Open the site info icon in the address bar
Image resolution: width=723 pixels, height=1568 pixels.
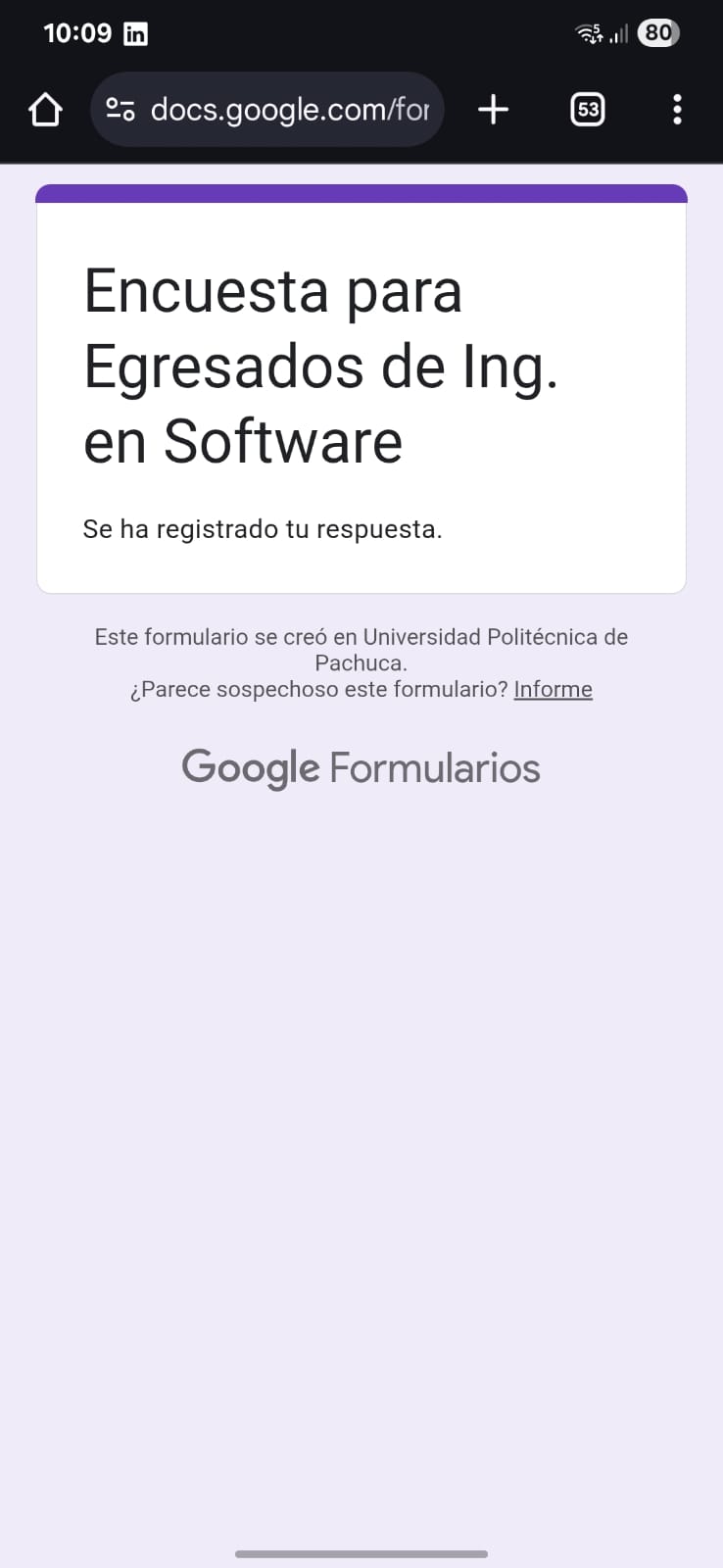point(120,110)
